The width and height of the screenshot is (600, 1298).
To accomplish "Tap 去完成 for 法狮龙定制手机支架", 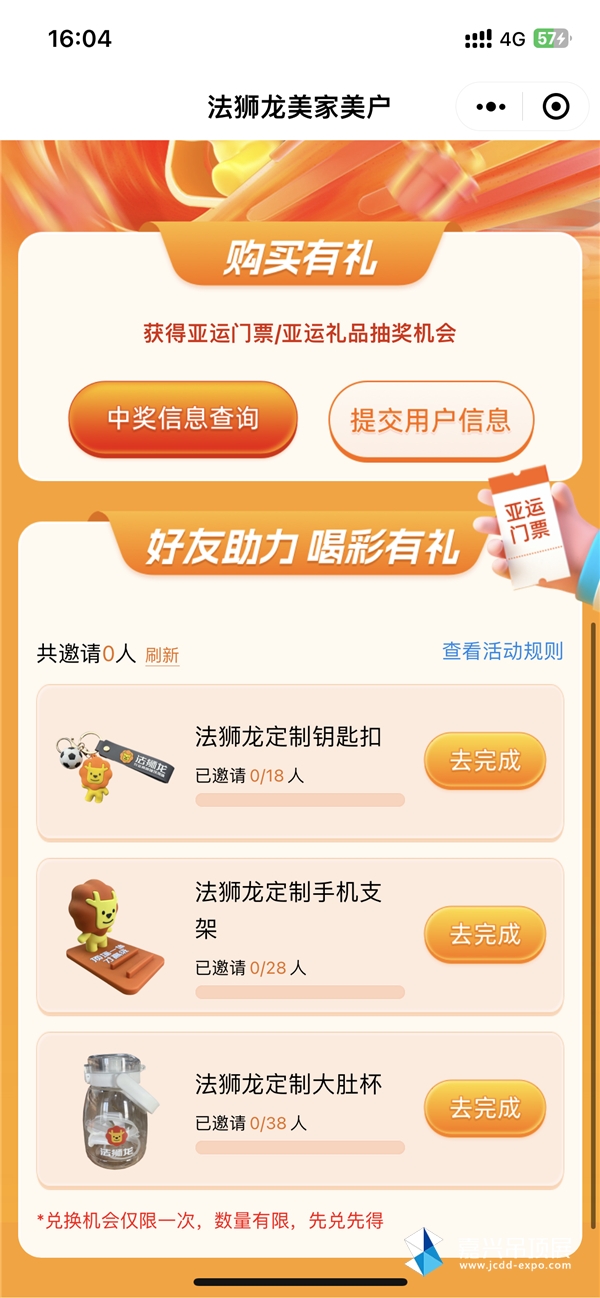I will (485, 935).
